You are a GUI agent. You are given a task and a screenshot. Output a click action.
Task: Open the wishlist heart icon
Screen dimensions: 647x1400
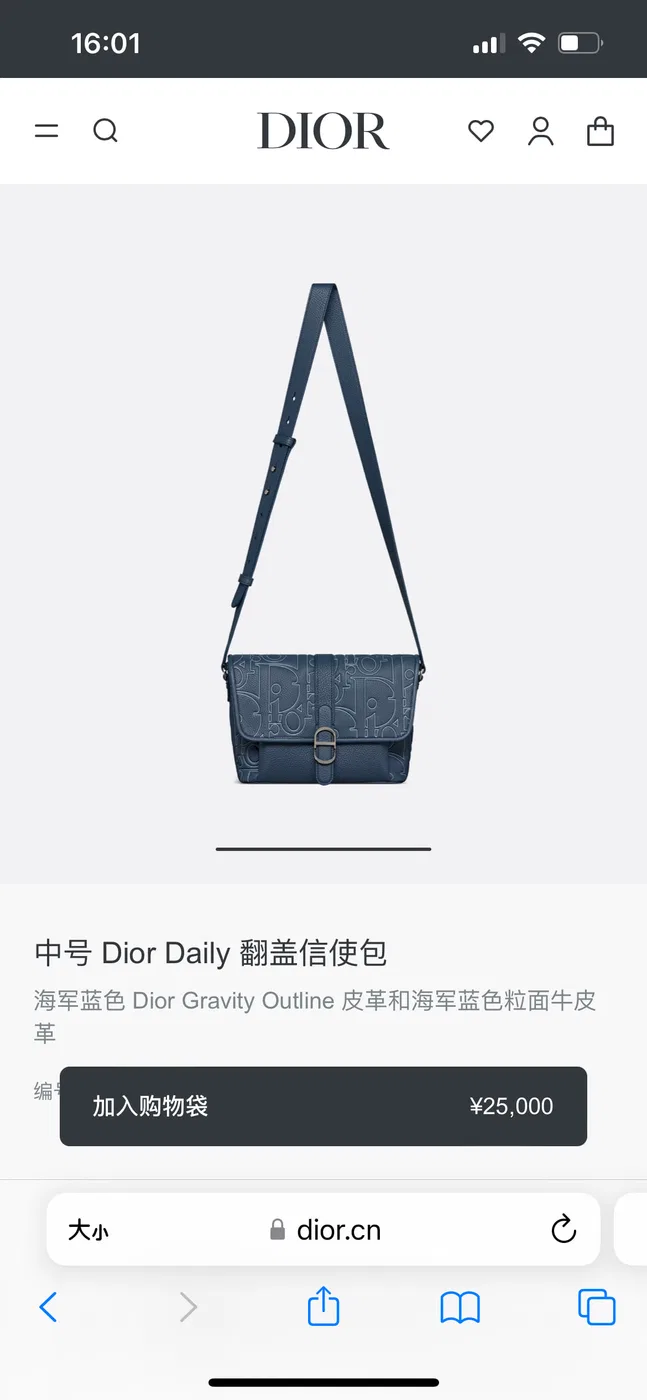pyautogui.click(x=481, y=131)
